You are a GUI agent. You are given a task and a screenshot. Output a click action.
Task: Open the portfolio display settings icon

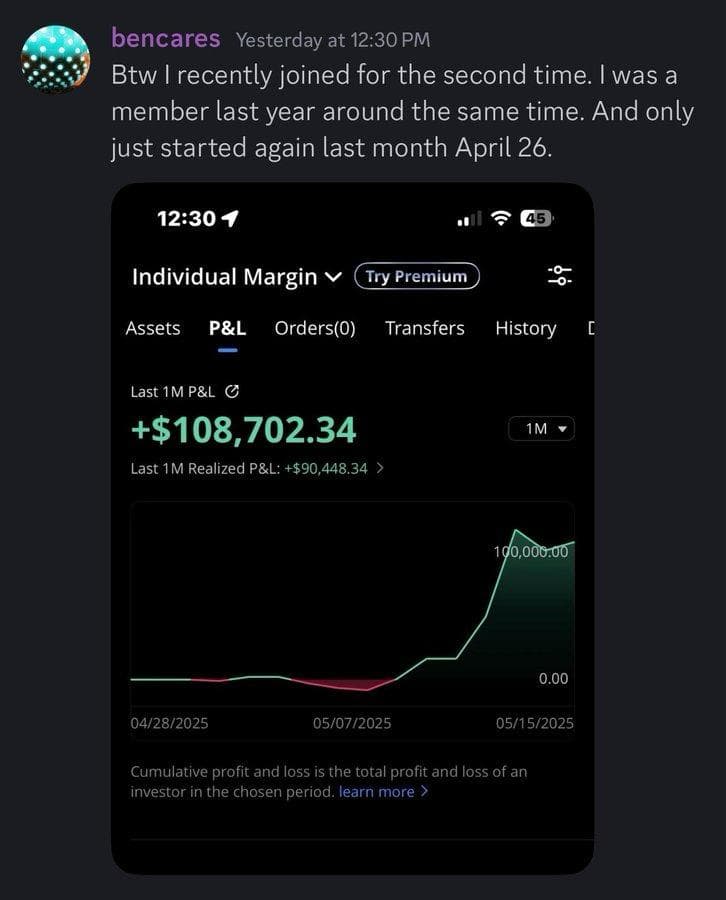pos(559,276)
